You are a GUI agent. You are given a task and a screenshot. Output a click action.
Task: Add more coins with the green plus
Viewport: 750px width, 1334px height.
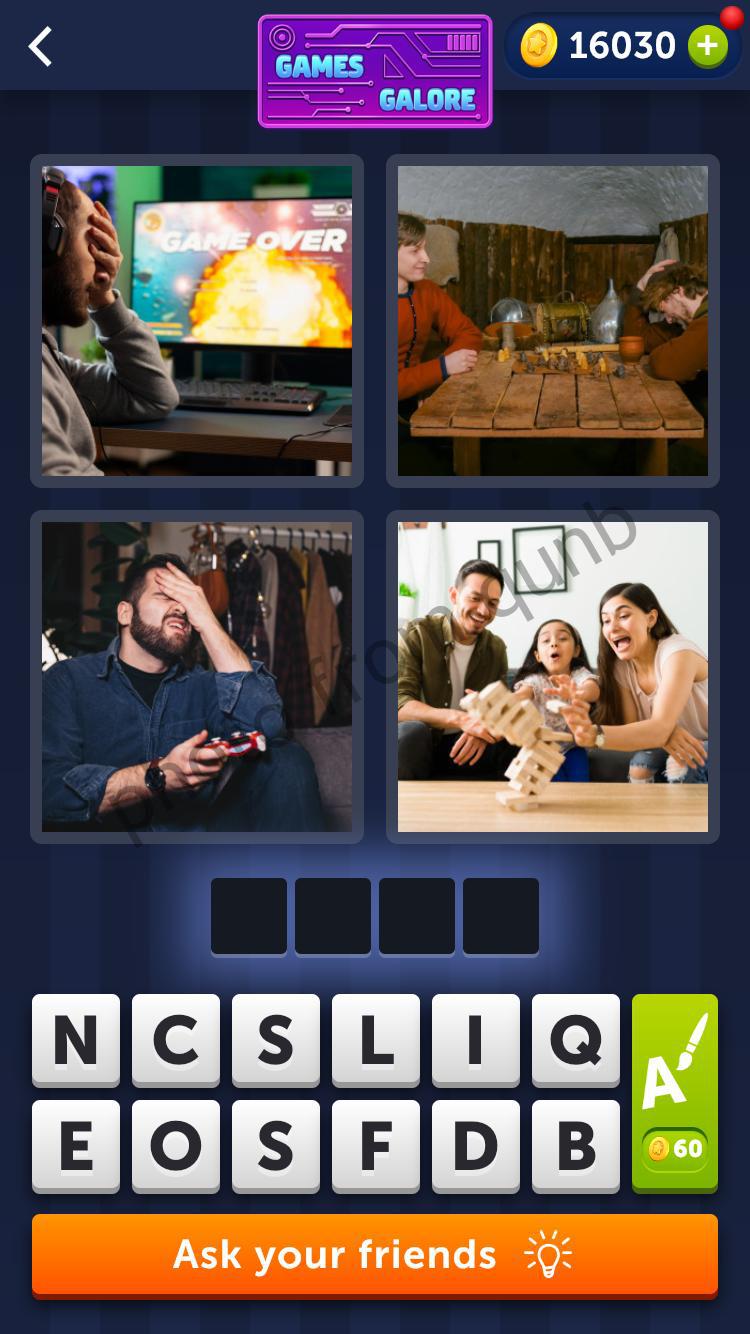(707, 46)
